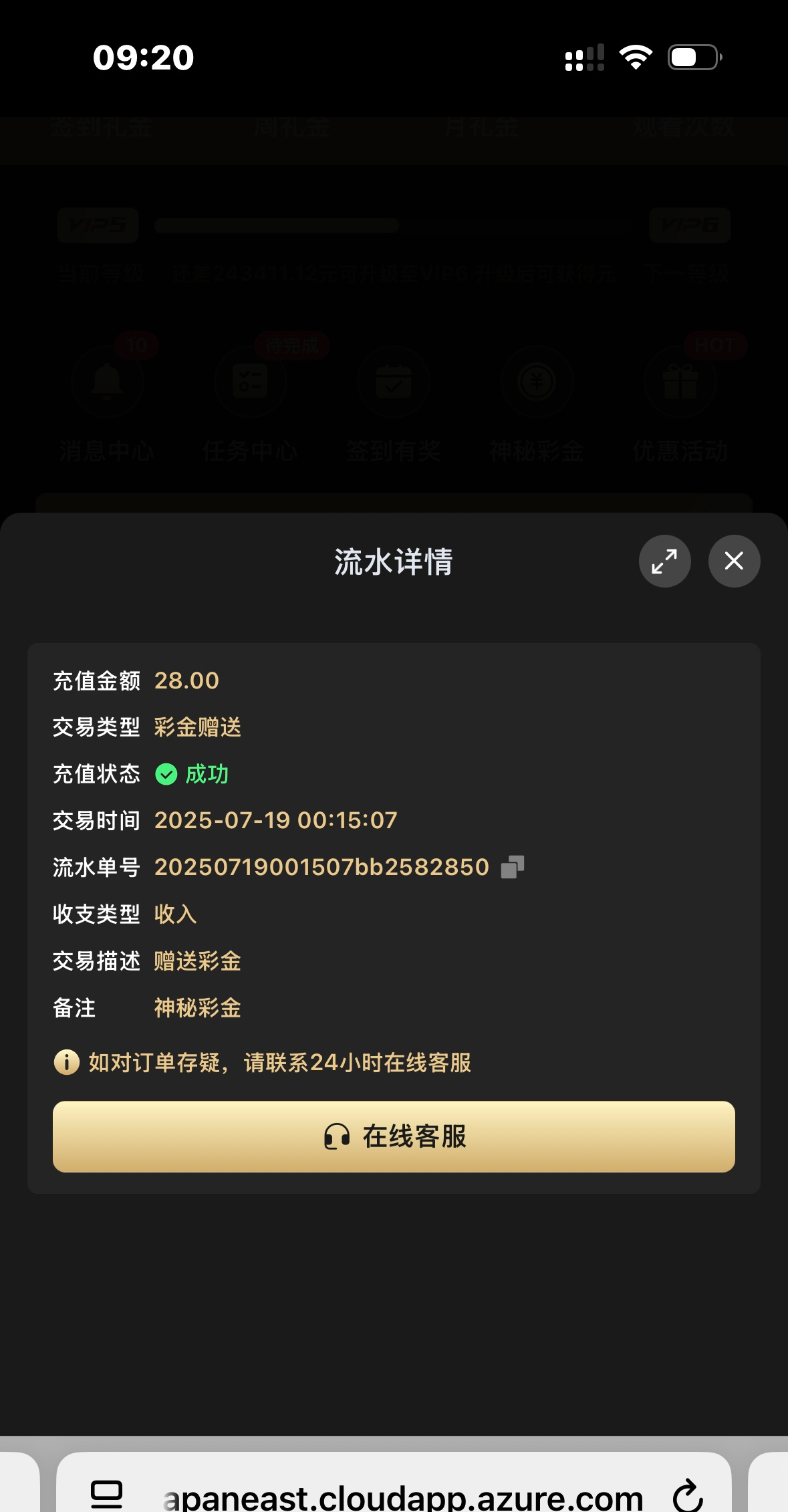Viewport: 788px width, 1512px height.
Task: Expand the 流水详情 panel to full screen
Action: click(x=664, y=561)
